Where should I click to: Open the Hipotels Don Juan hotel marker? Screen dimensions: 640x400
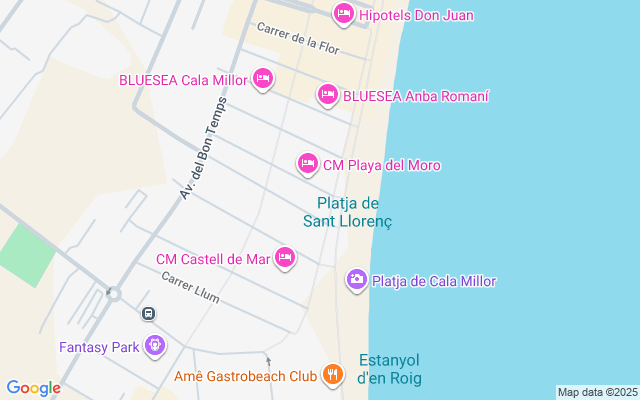tap(343, 13)
